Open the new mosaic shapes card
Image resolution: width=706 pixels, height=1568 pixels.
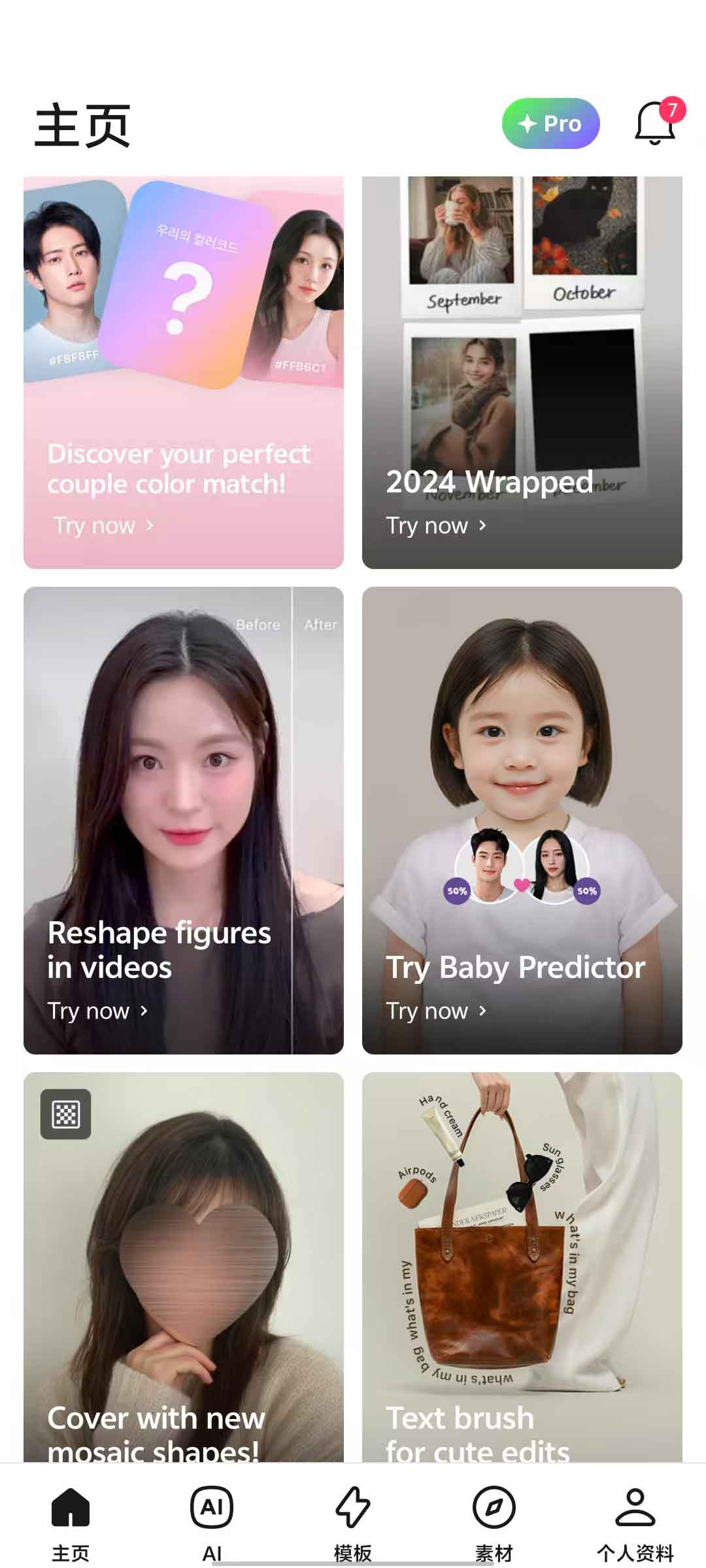pyautogui.click(x=184, y=1267)
